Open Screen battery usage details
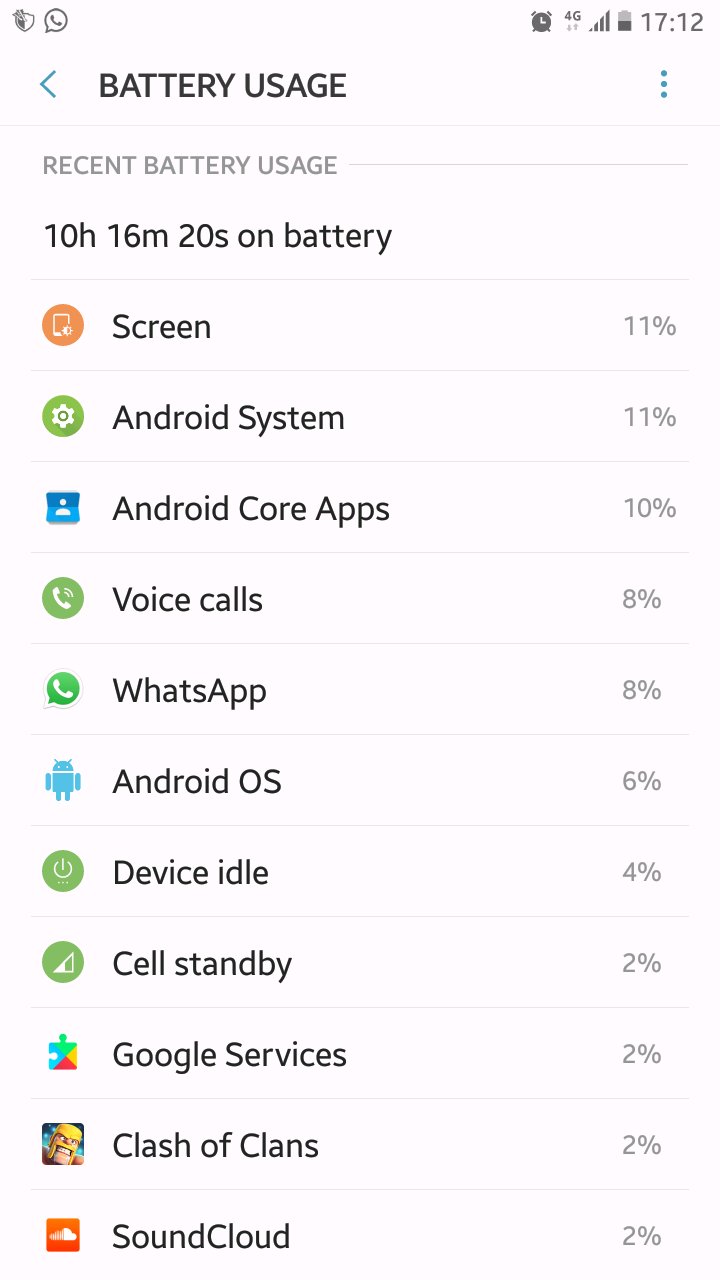The height and width of the screenshot is (1280, 720). tap(360, 326)
